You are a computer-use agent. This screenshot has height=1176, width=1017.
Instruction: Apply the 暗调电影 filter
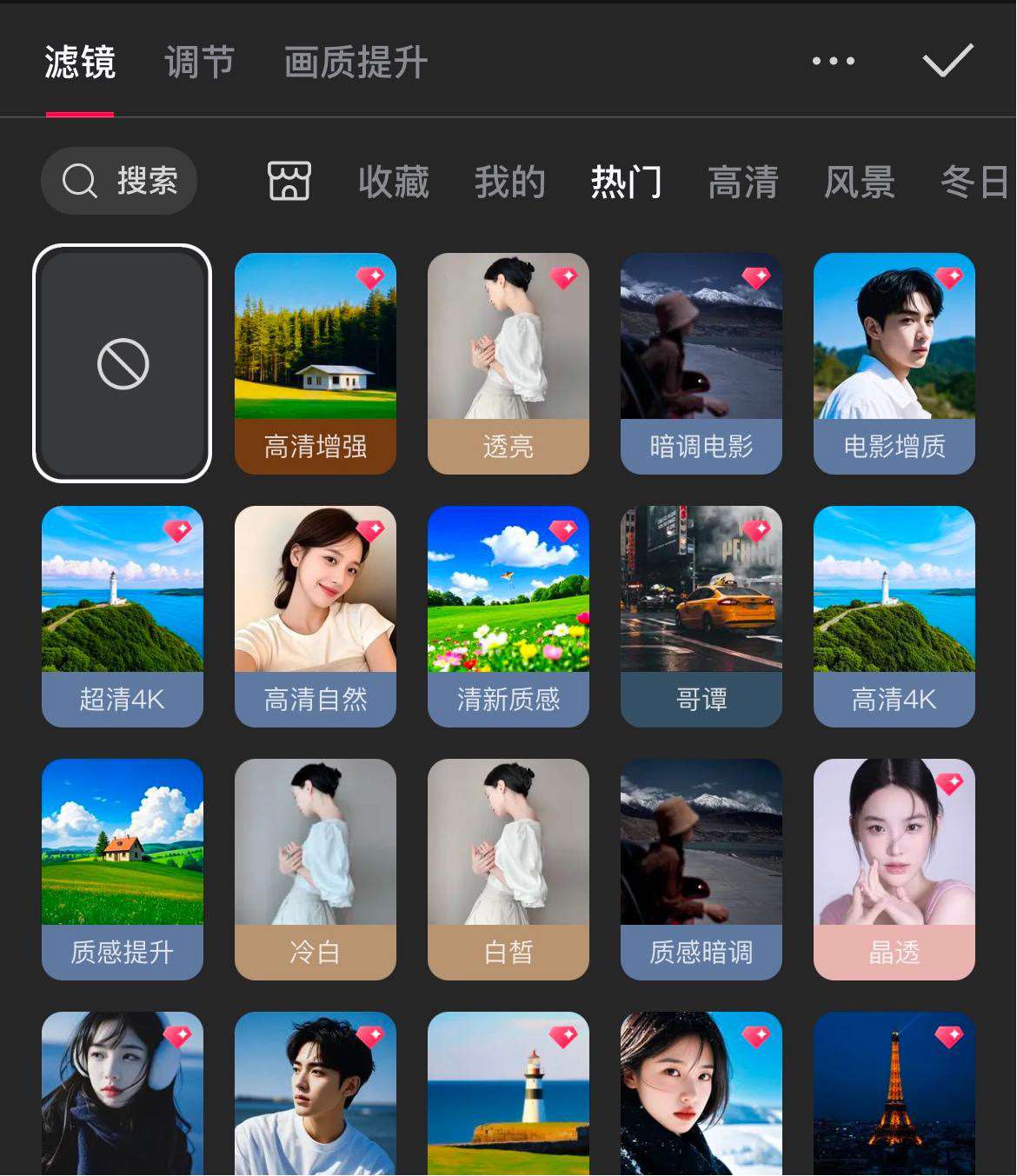(x=701, y=363)
